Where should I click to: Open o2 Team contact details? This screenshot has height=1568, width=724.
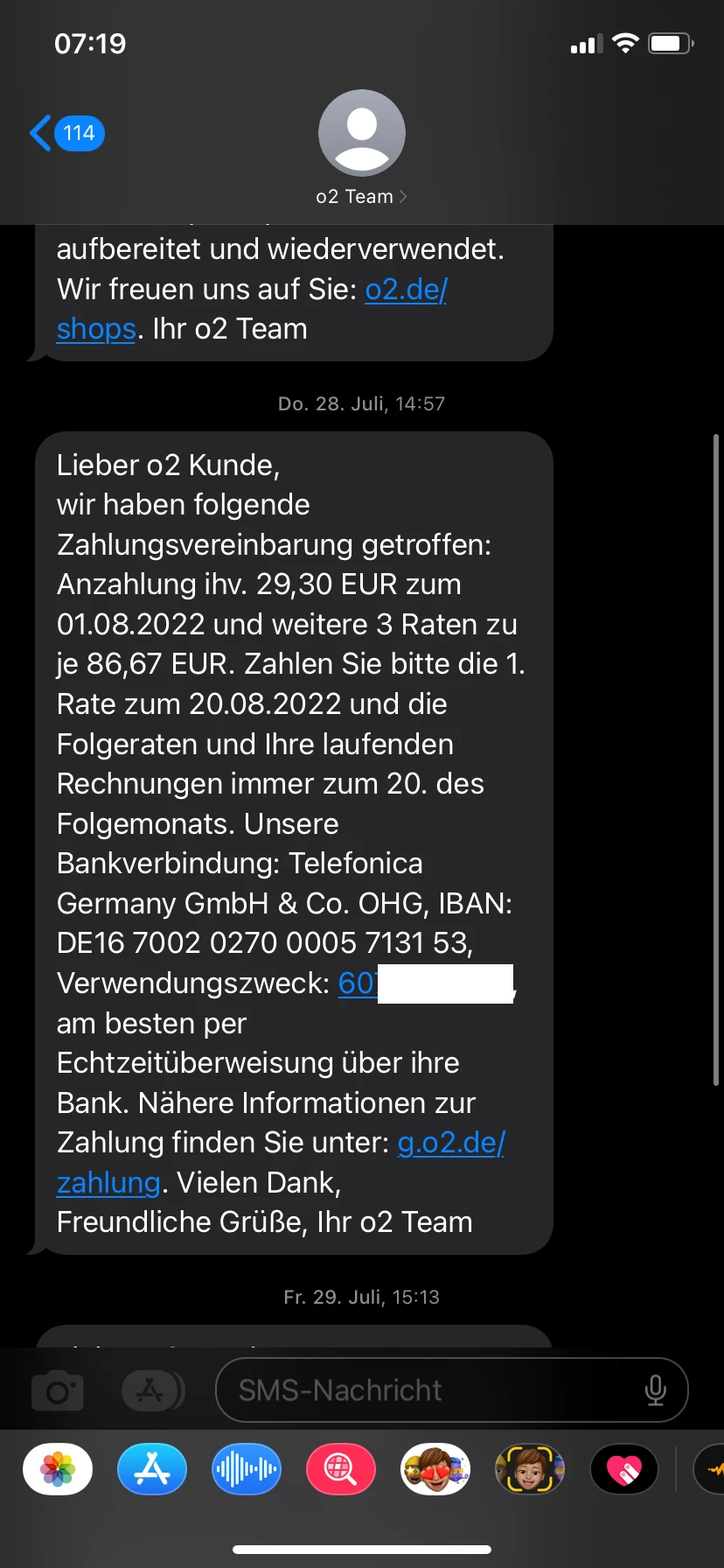pyautogui.click(x=361, y=196)
